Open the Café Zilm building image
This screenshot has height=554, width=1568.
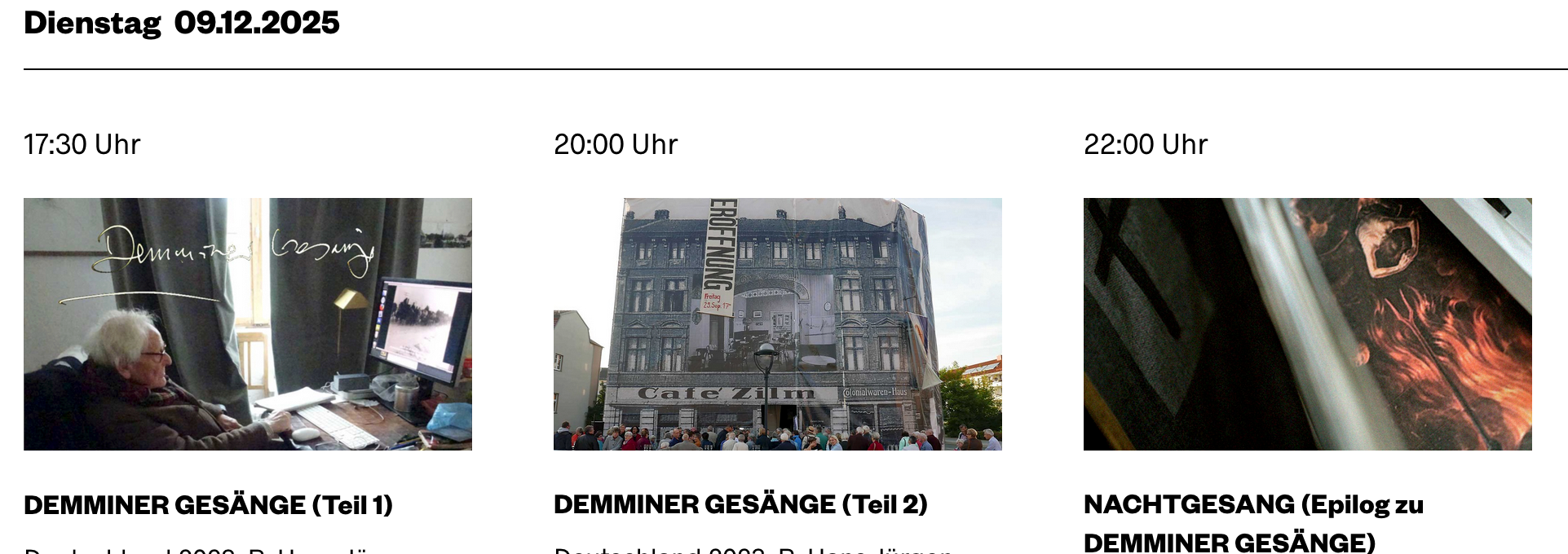(x=777, y=323)
